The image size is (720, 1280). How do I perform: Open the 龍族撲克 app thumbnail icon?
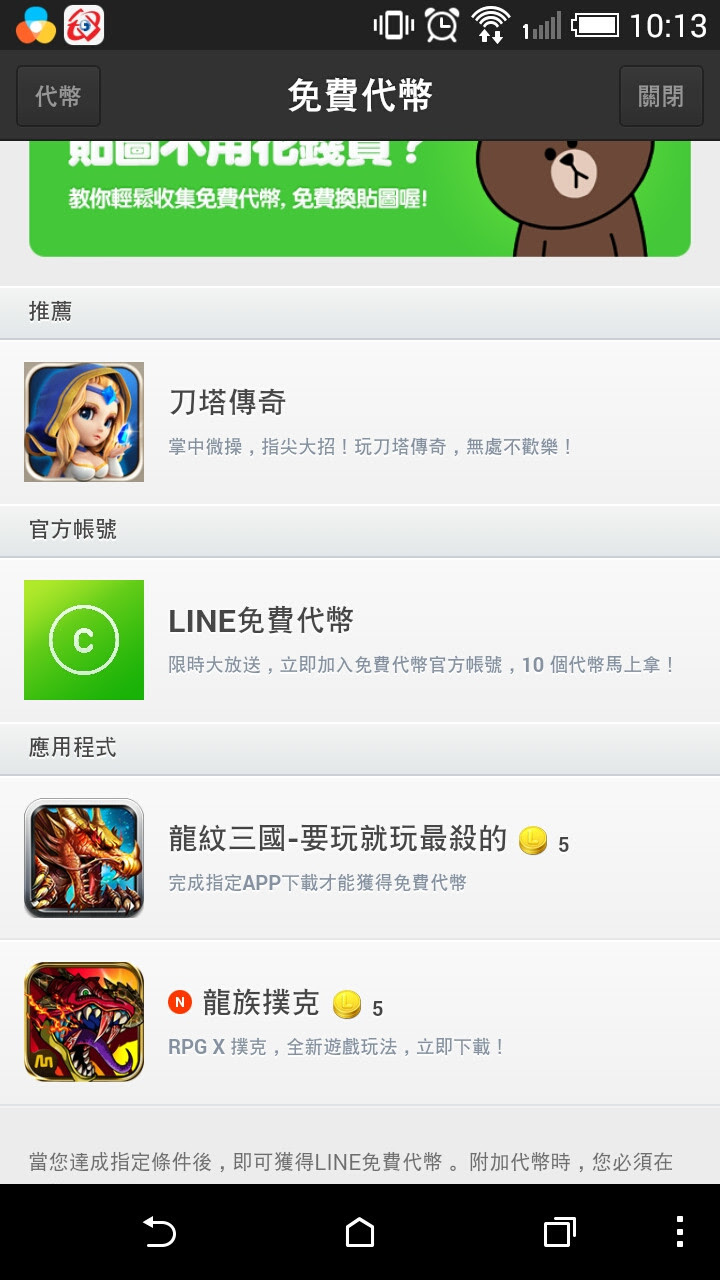coord(84,1021)
